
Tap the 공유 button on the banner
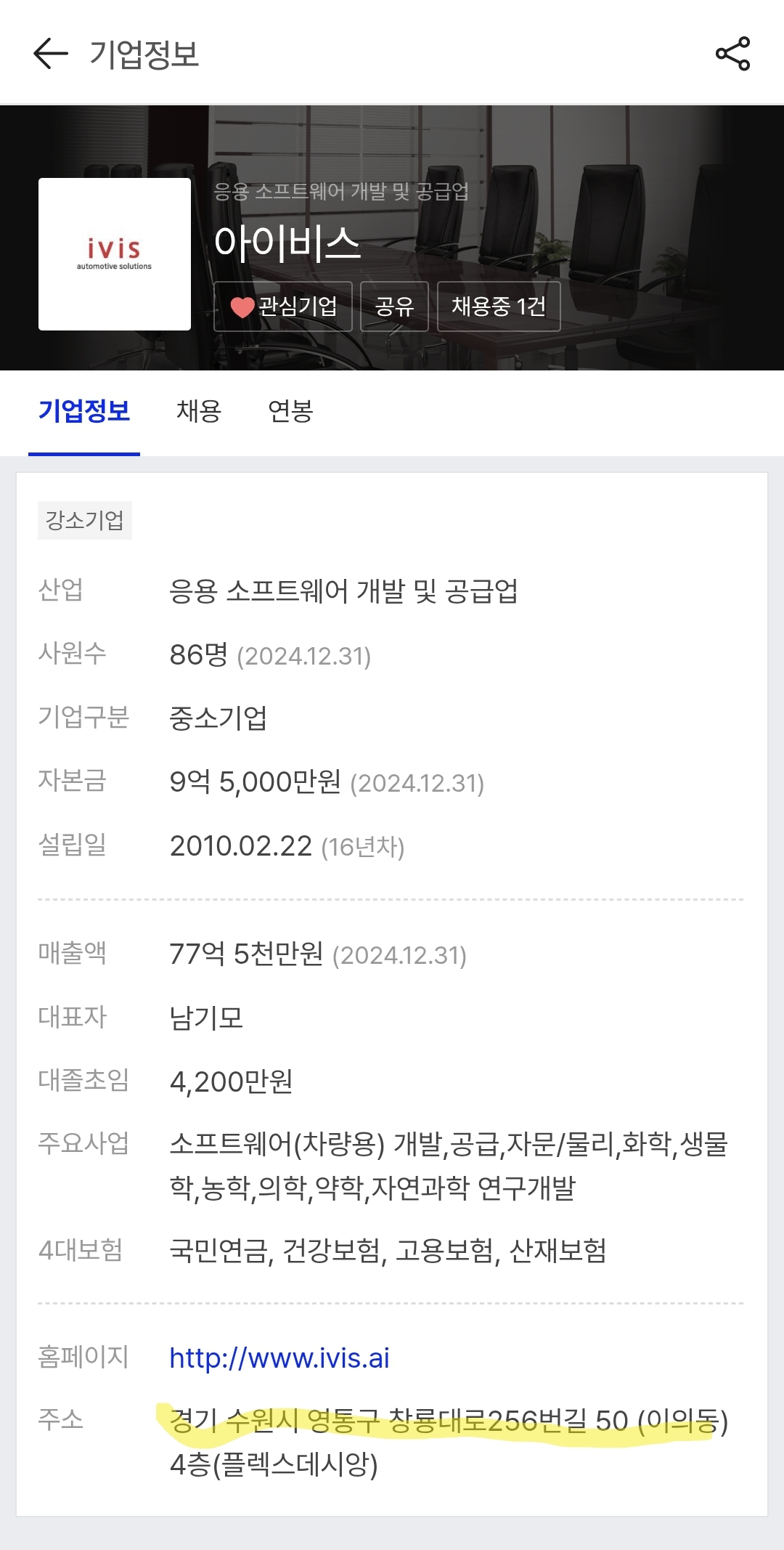(x=394, y=307)
